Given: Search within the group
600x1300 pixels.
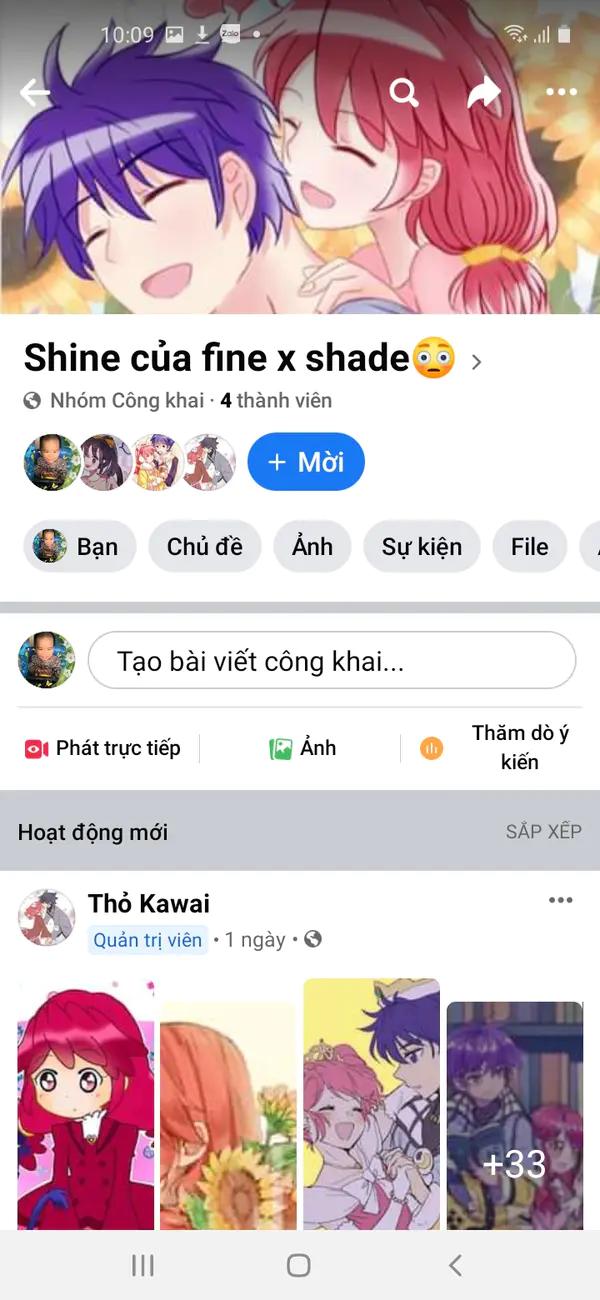Looking at the screenshot, I should (404, 93).
